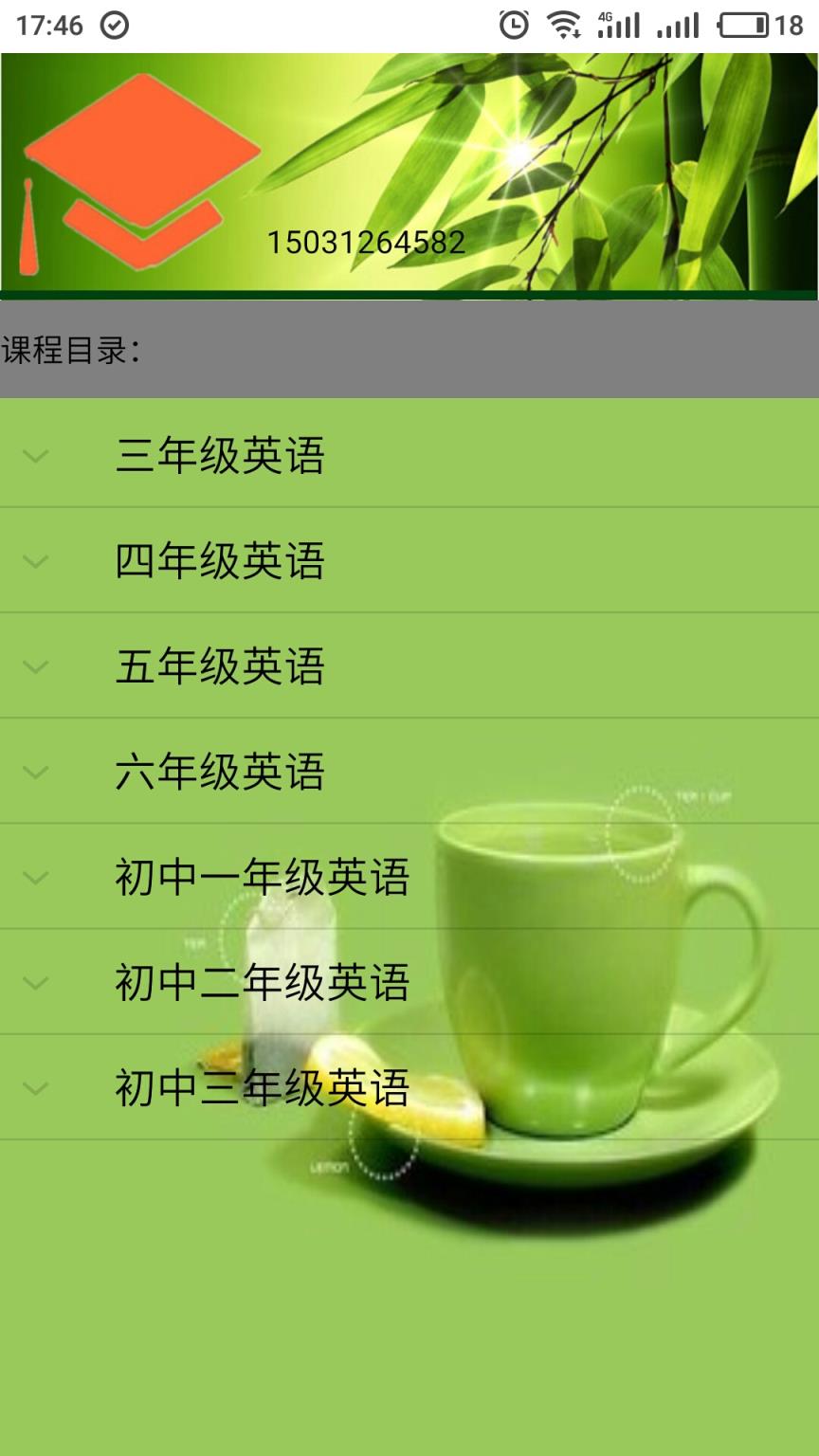
Task: Tap the checkmark icon in status bar
Action: click(114, 24)
